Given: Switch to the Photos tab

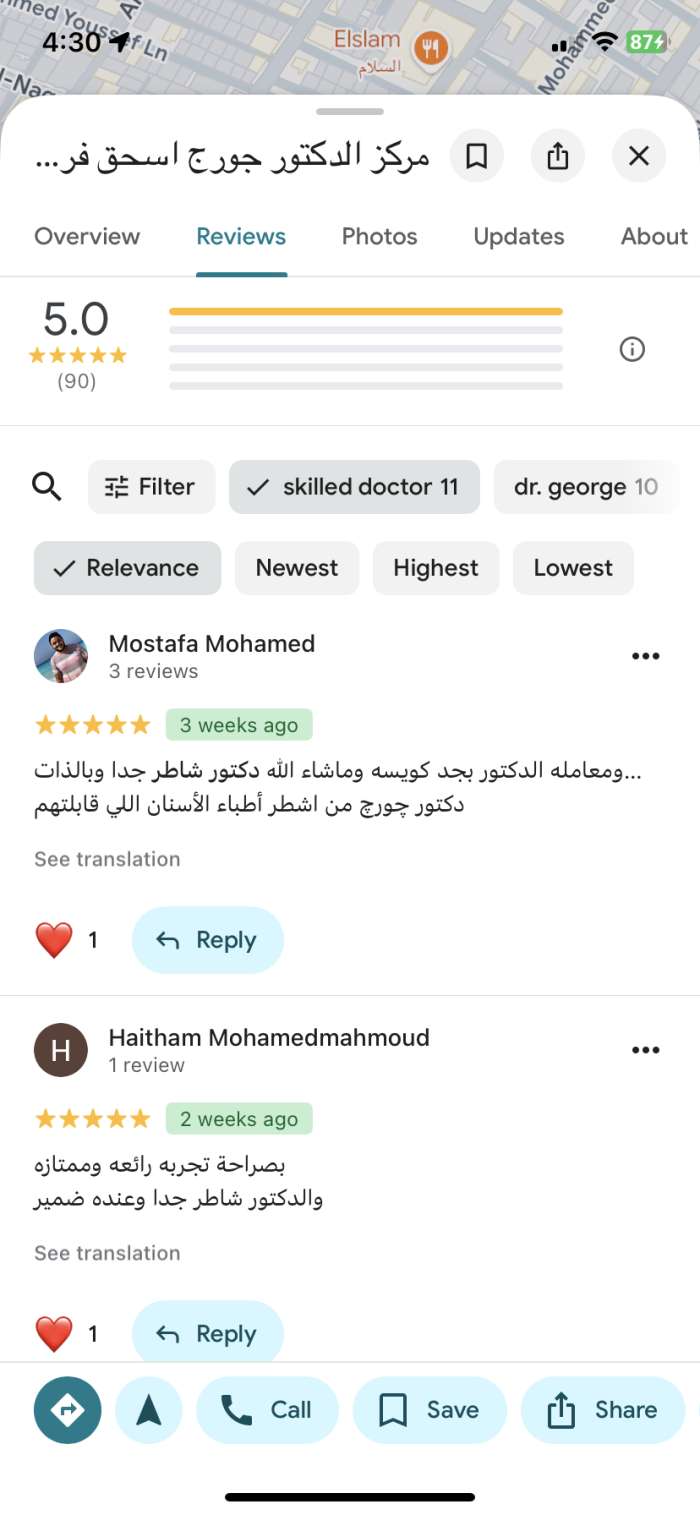Looking at the screenshot, I should 379,237.
